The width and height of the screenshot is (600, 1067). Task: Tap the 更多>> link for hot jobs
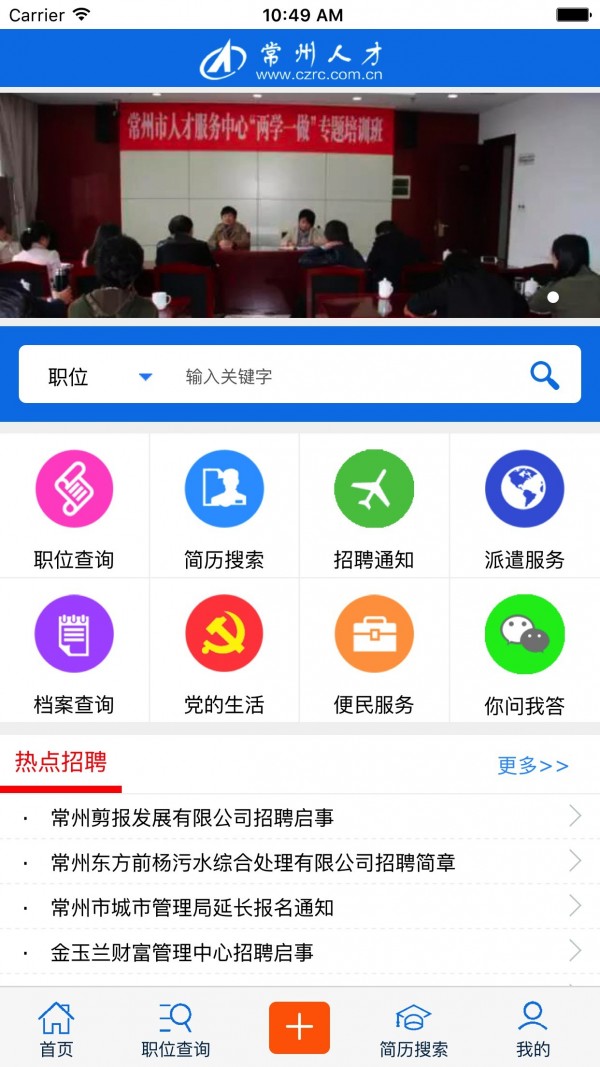pos(533,766)
